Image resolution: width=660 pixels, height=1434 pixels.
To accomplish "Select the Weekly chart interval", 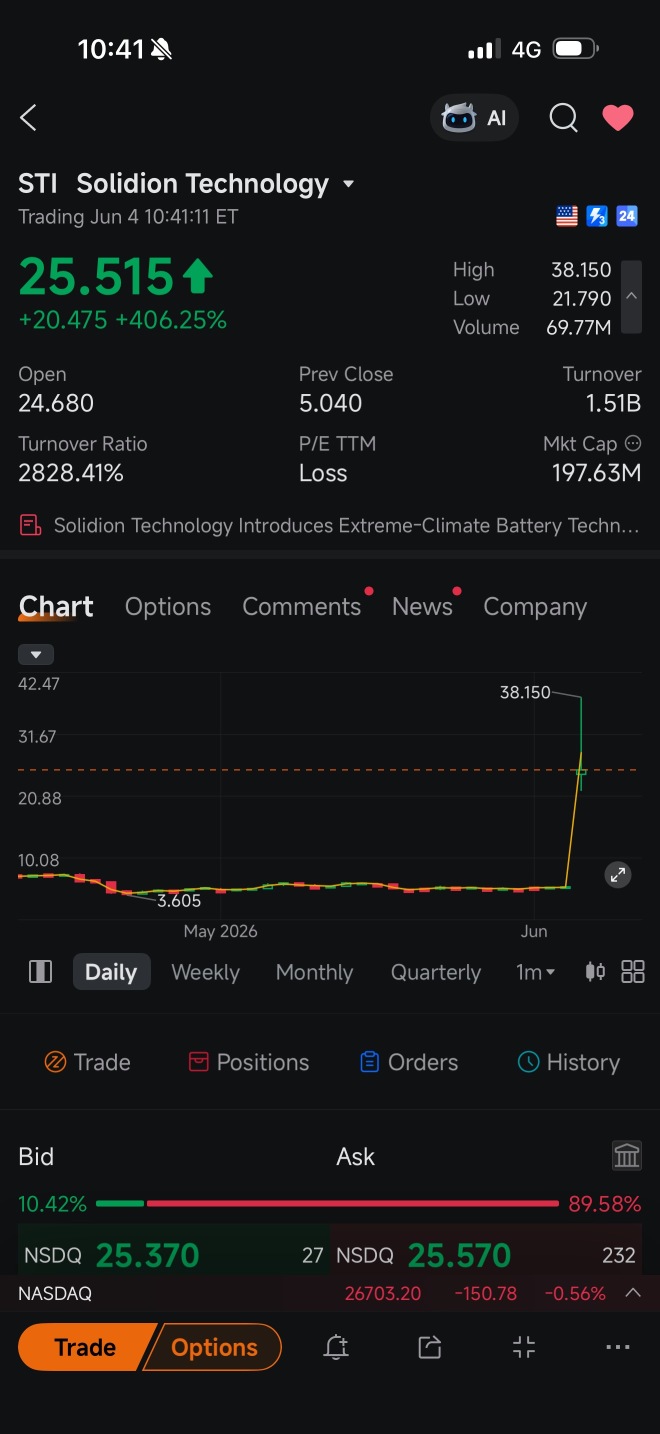I will (x=205, y=972).
